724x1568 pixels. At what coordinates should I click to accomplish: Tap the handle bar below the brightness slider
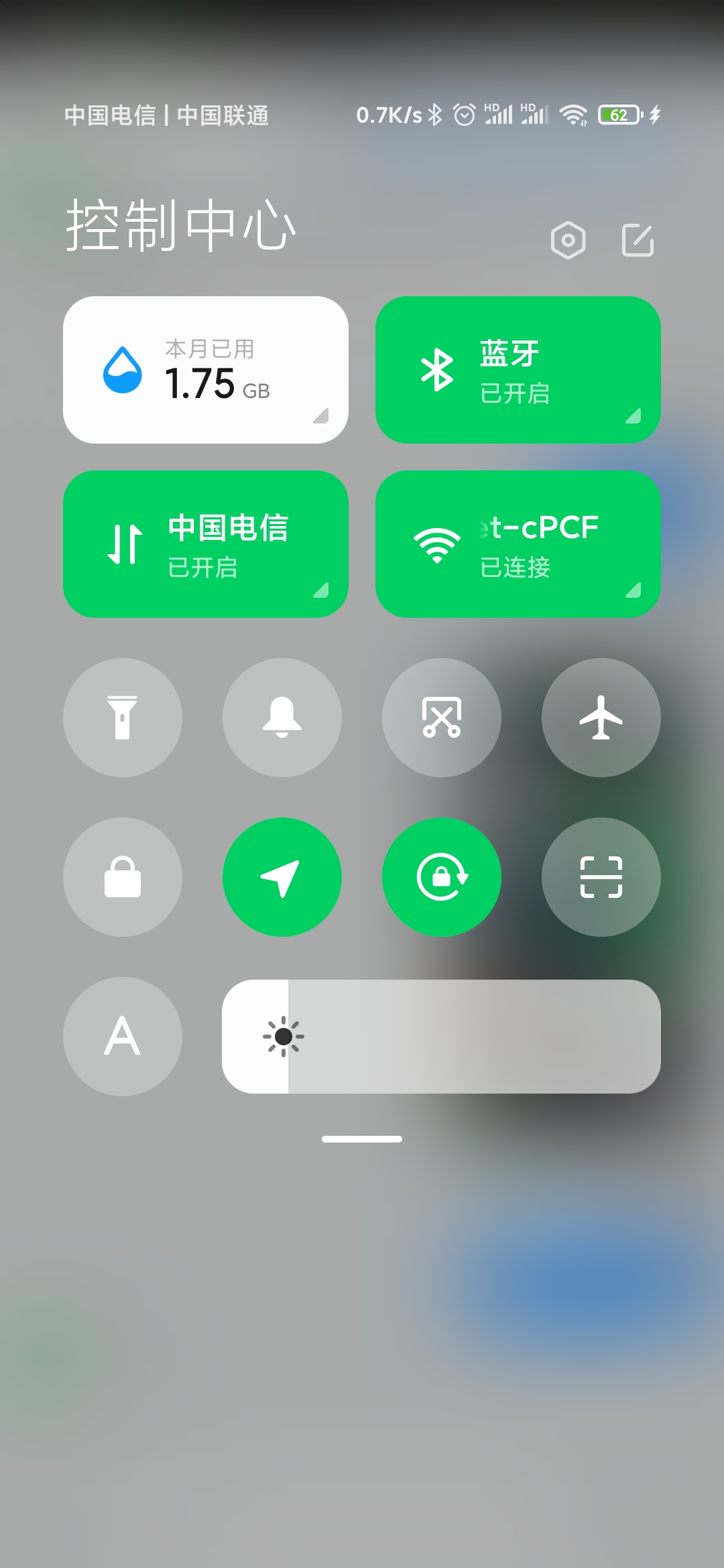(x=362, y=1139)
